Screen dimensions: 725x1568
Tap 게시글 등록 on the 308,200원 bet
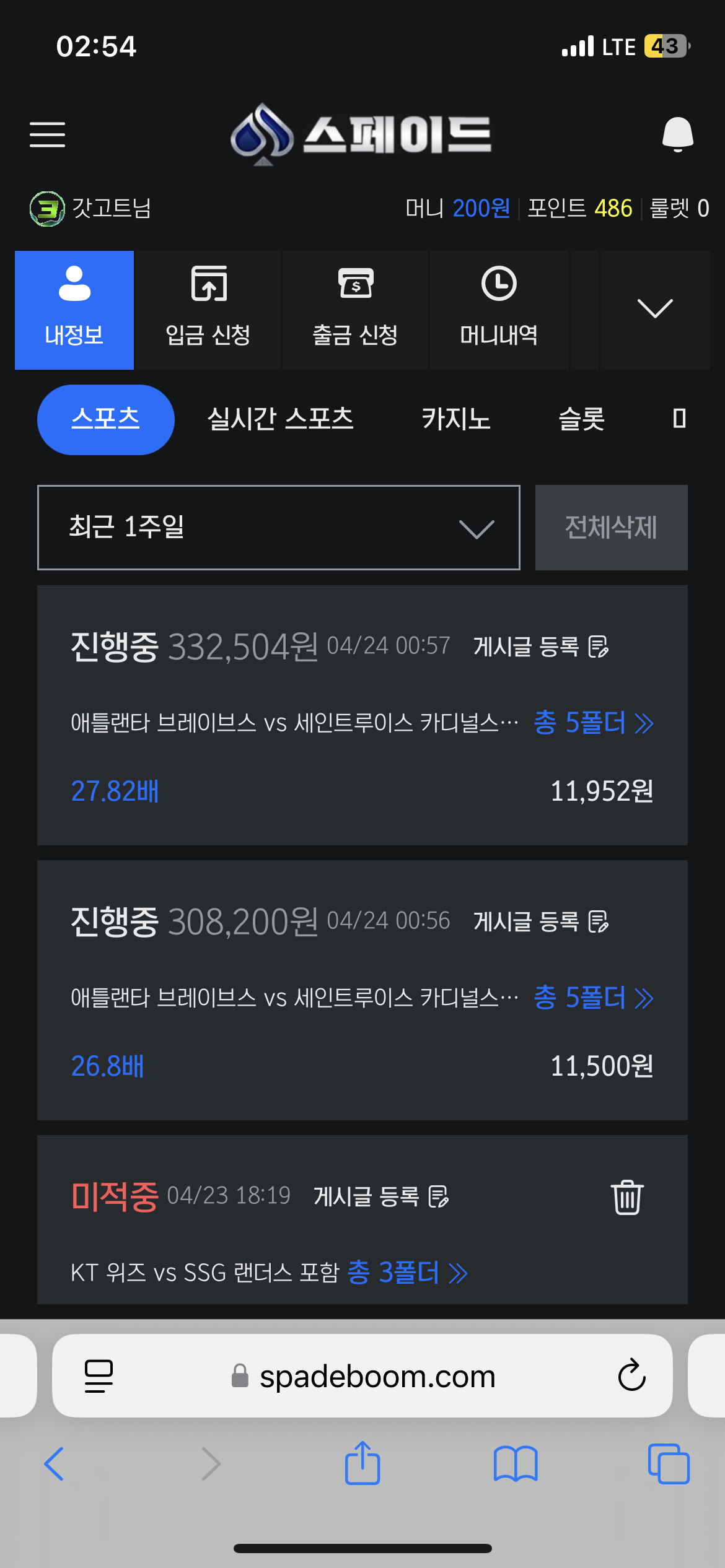click(x=541, y=921)
